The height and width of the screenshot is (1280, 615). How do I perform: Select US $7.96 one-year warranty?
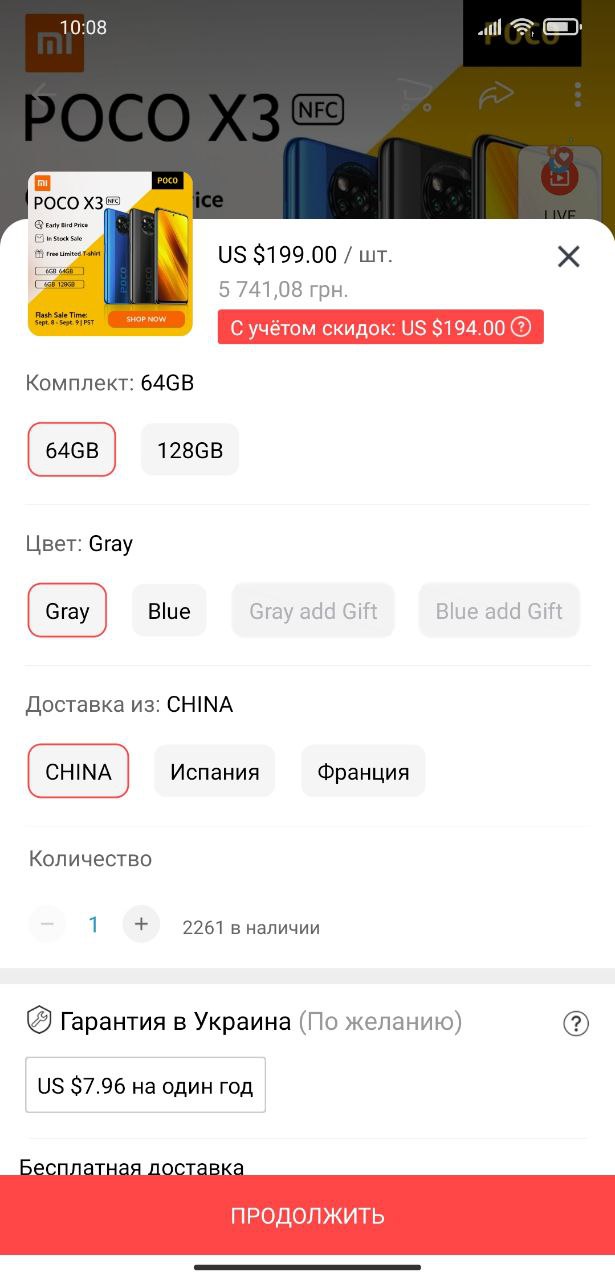click(145, 1085)
